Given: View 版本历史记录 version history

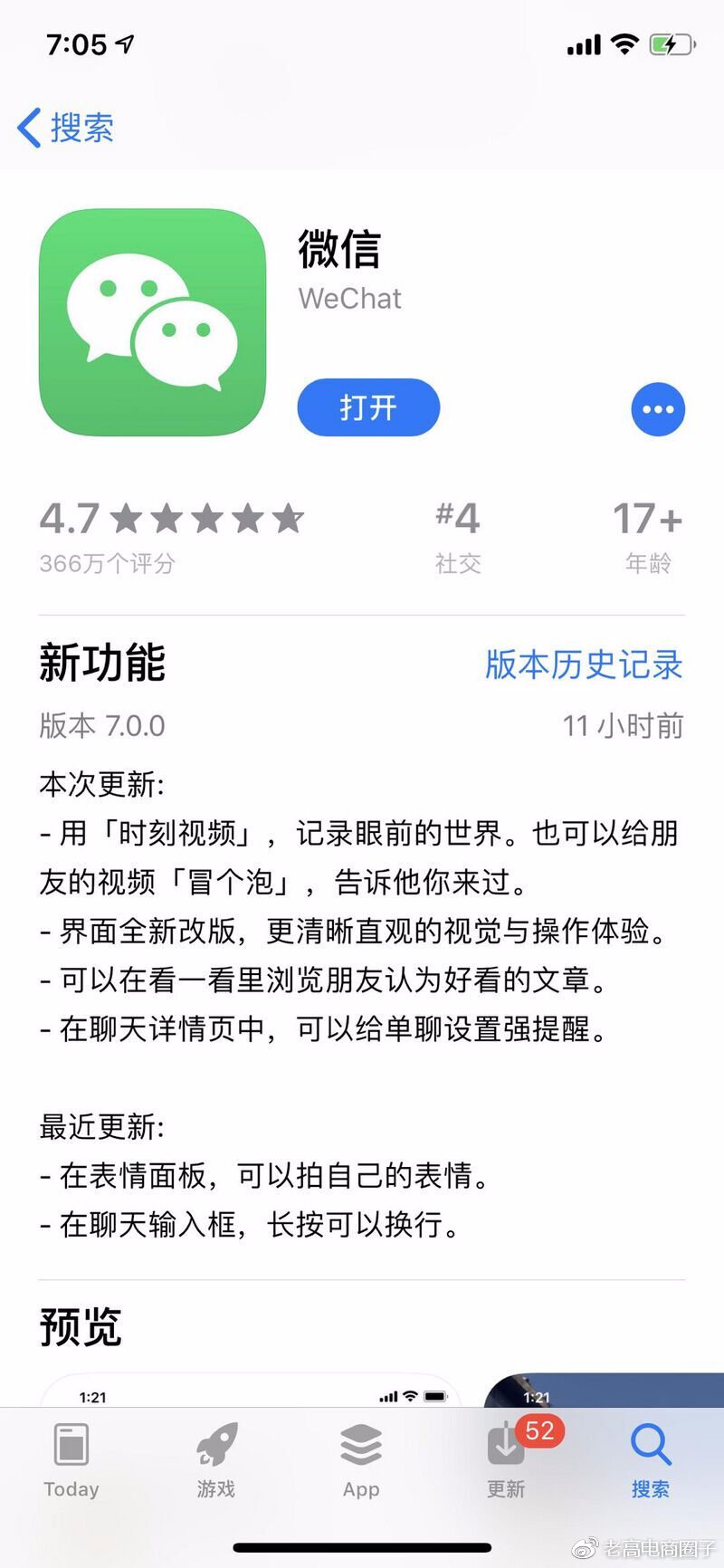Looking at the screenshot, I should tap(584, 664).
